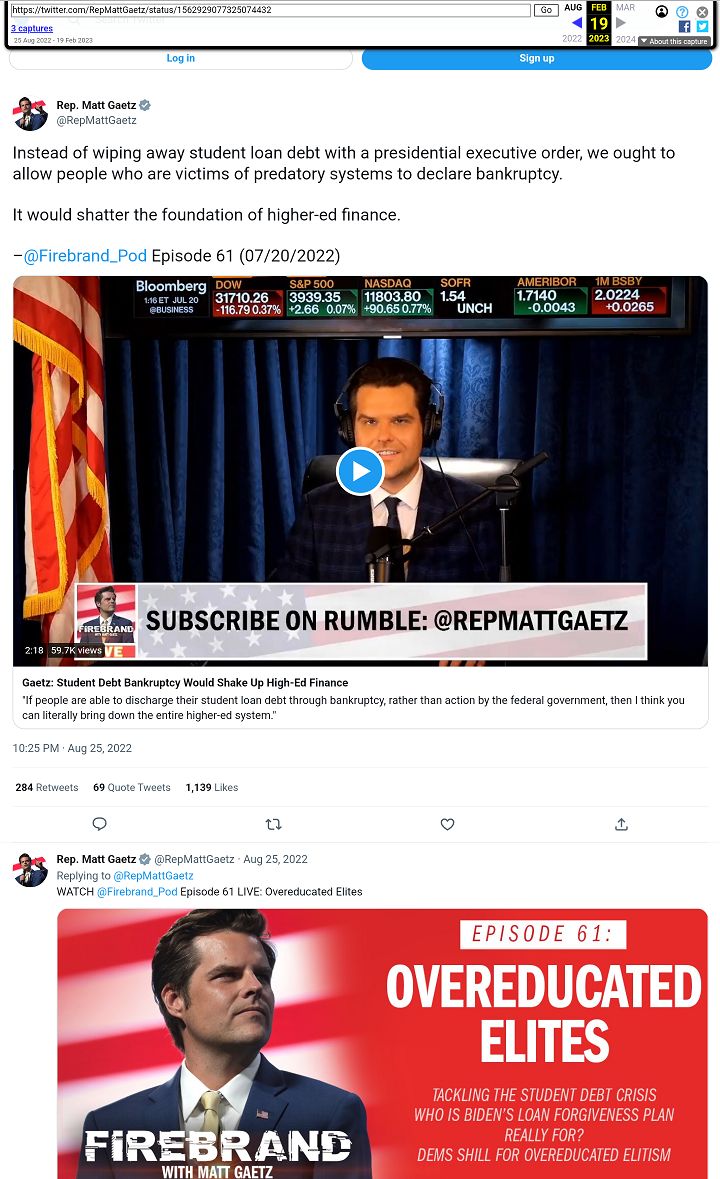Viewport: 720px width, 1179px height.
Task: Tap the Wayback Machine Go button
Action: click(546, 10)
